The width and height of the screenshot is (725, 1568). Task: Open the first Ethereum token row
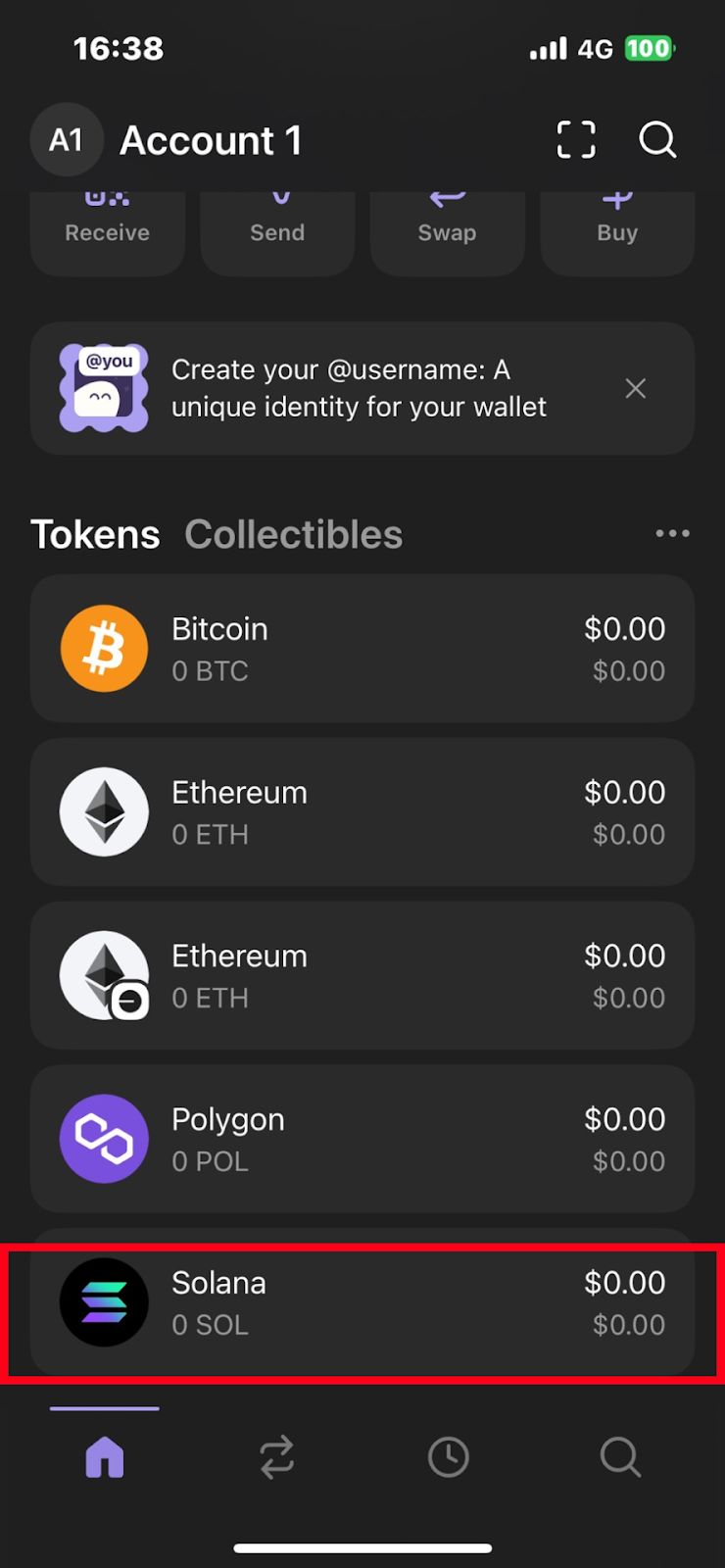pyautogui.click(x=362, y=812)
